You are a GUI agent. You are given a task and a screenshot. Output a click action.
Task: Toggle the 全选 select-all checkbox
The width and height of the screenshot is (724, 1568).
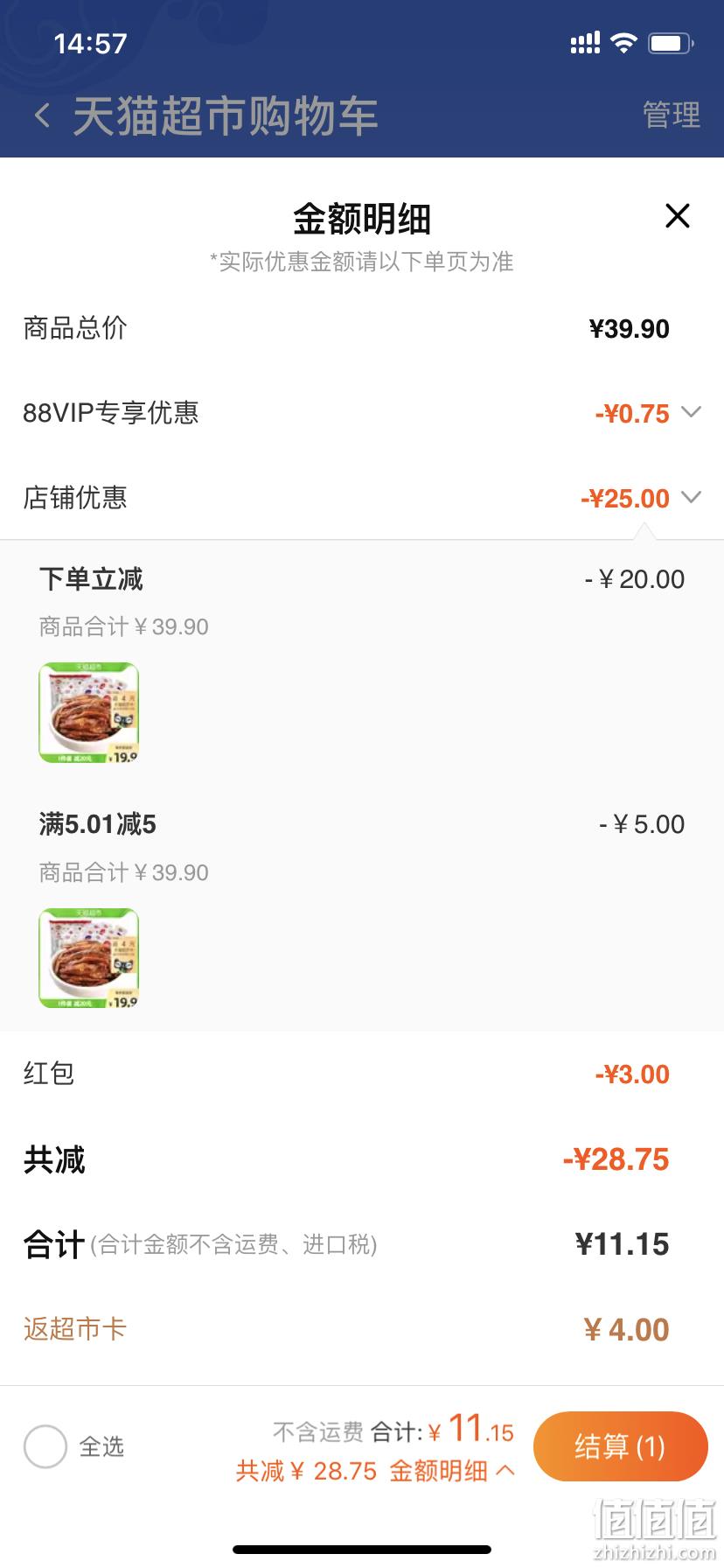click(x=45, y=1446)
